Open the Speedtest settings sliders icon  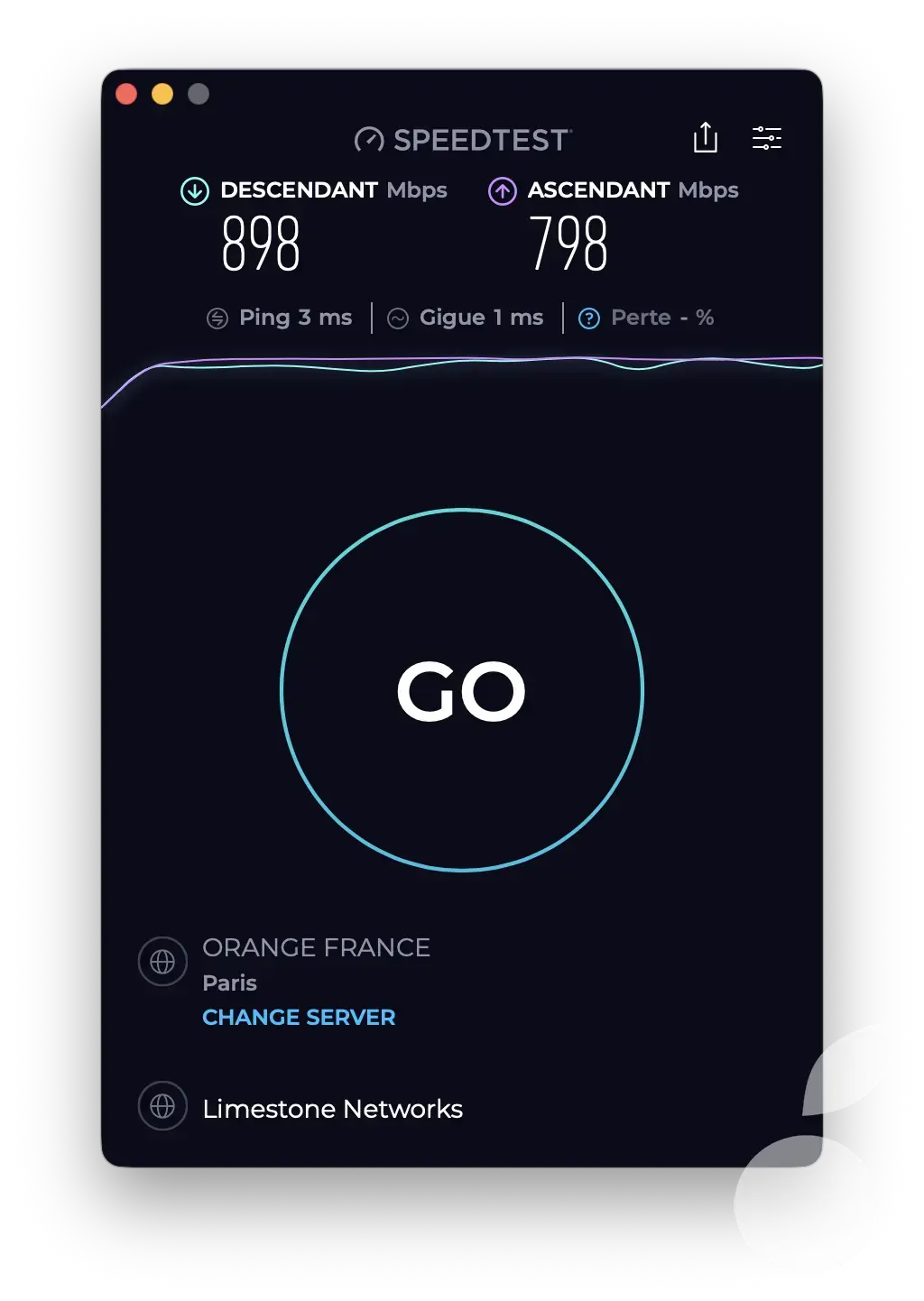tap(767, 137)
